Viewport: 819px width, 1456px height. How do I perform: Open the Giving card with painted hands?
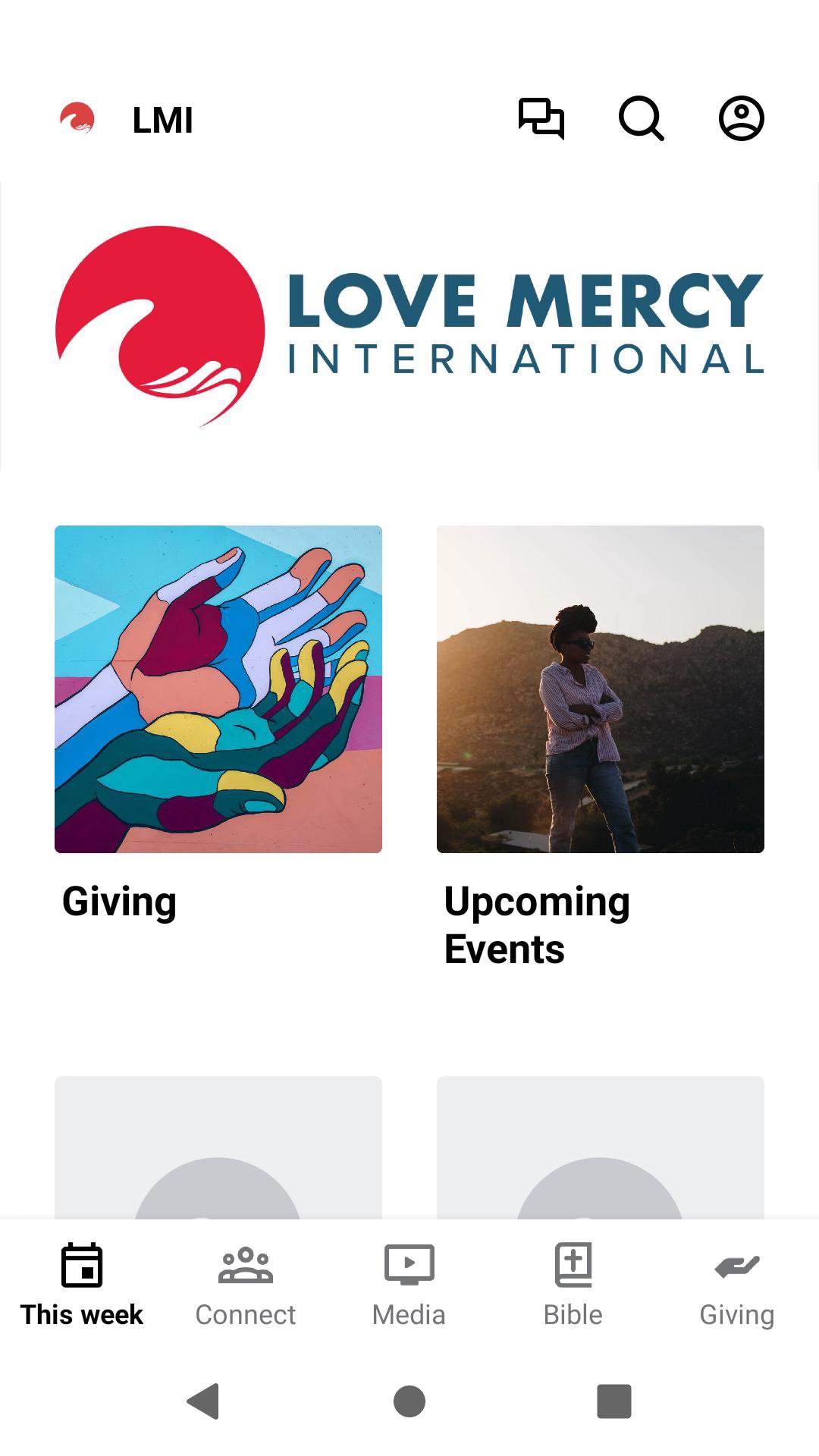coord(218,689)
